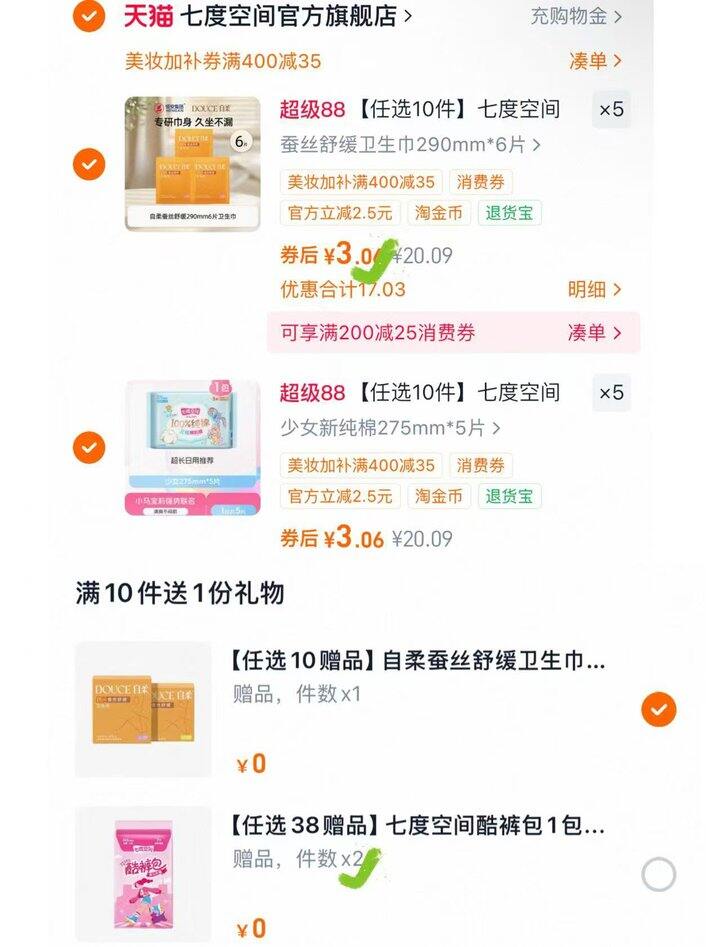
Task: Click the 超级88 badge on second product
Action: click(x=313, y=393)
